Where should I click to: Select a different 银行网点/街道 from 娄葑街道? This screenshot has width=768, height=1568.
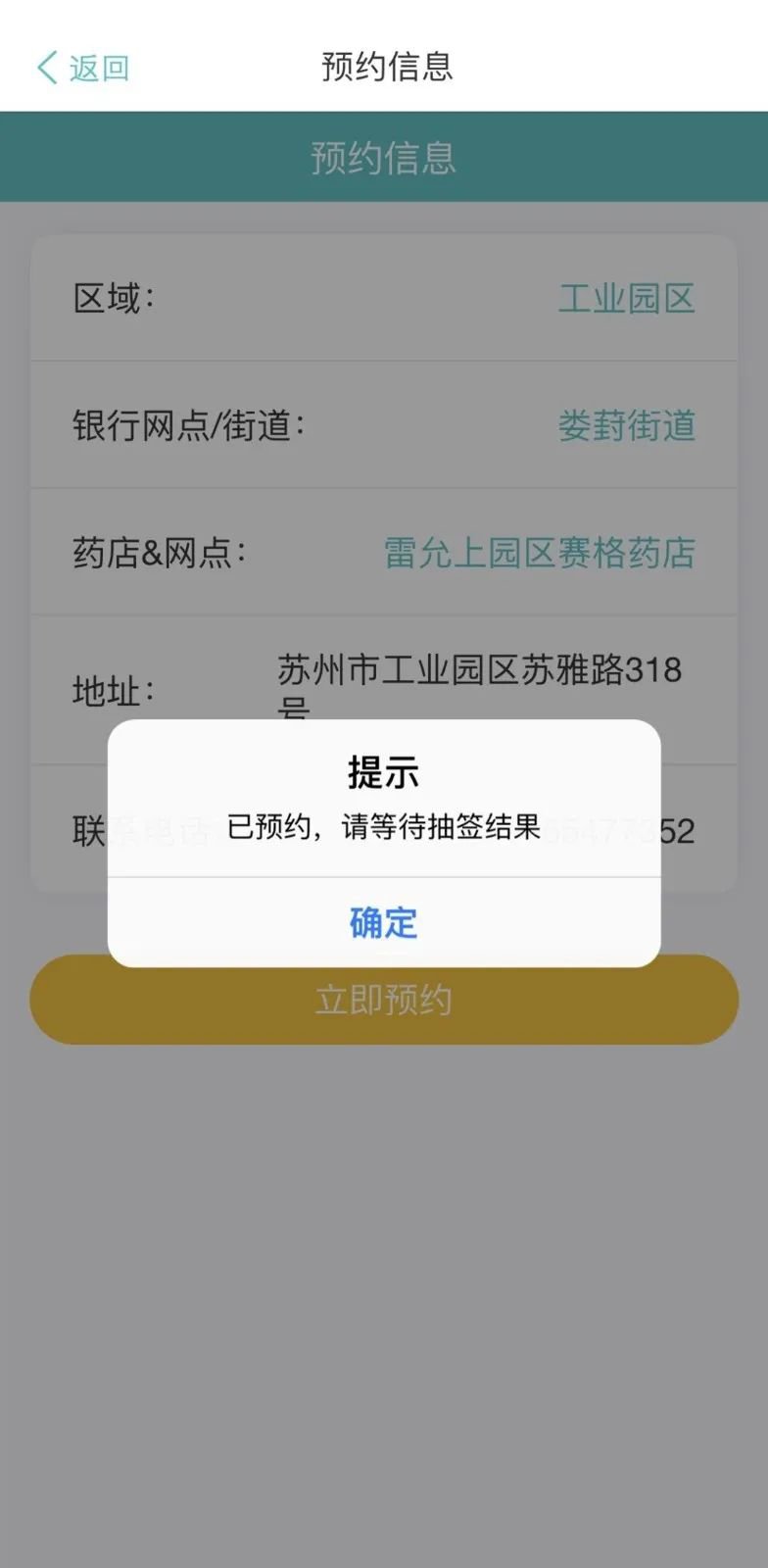(x=626, y=426)
